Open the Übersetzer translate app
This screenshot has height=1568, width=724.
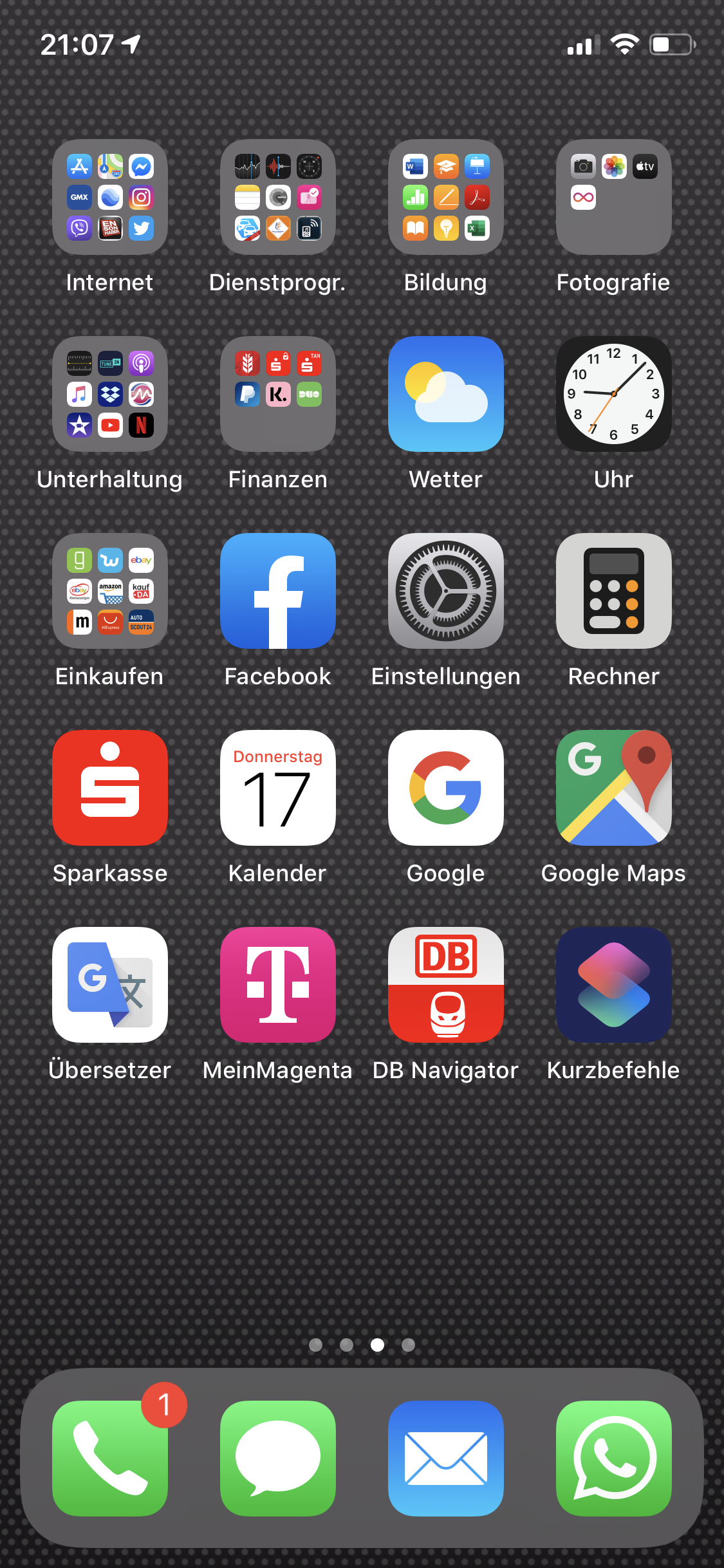(x=110, y=985)
